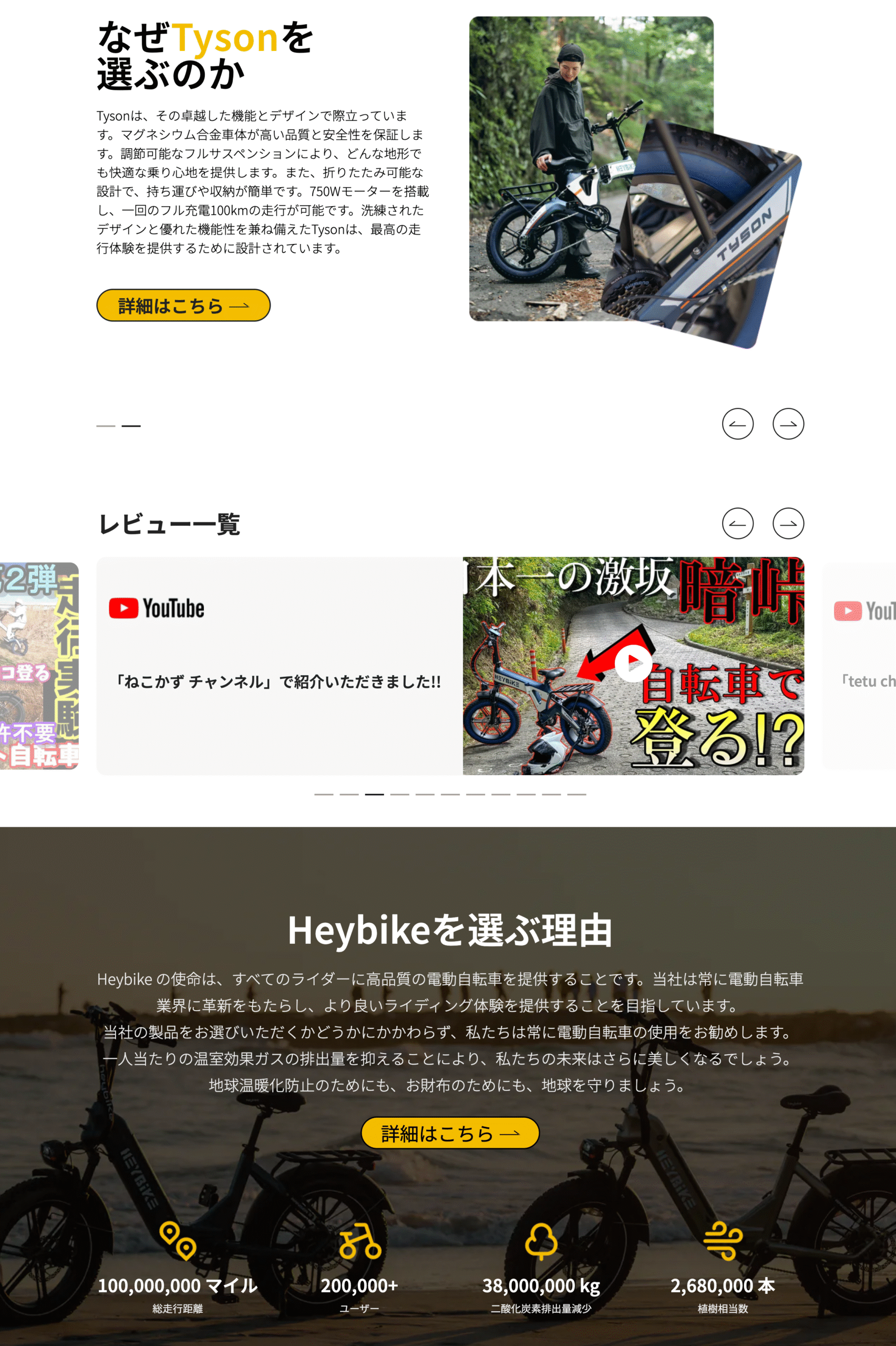896x1346 pixels.
Task: Select the first Tyson carousel page indicator
Action: click(106, 426)
